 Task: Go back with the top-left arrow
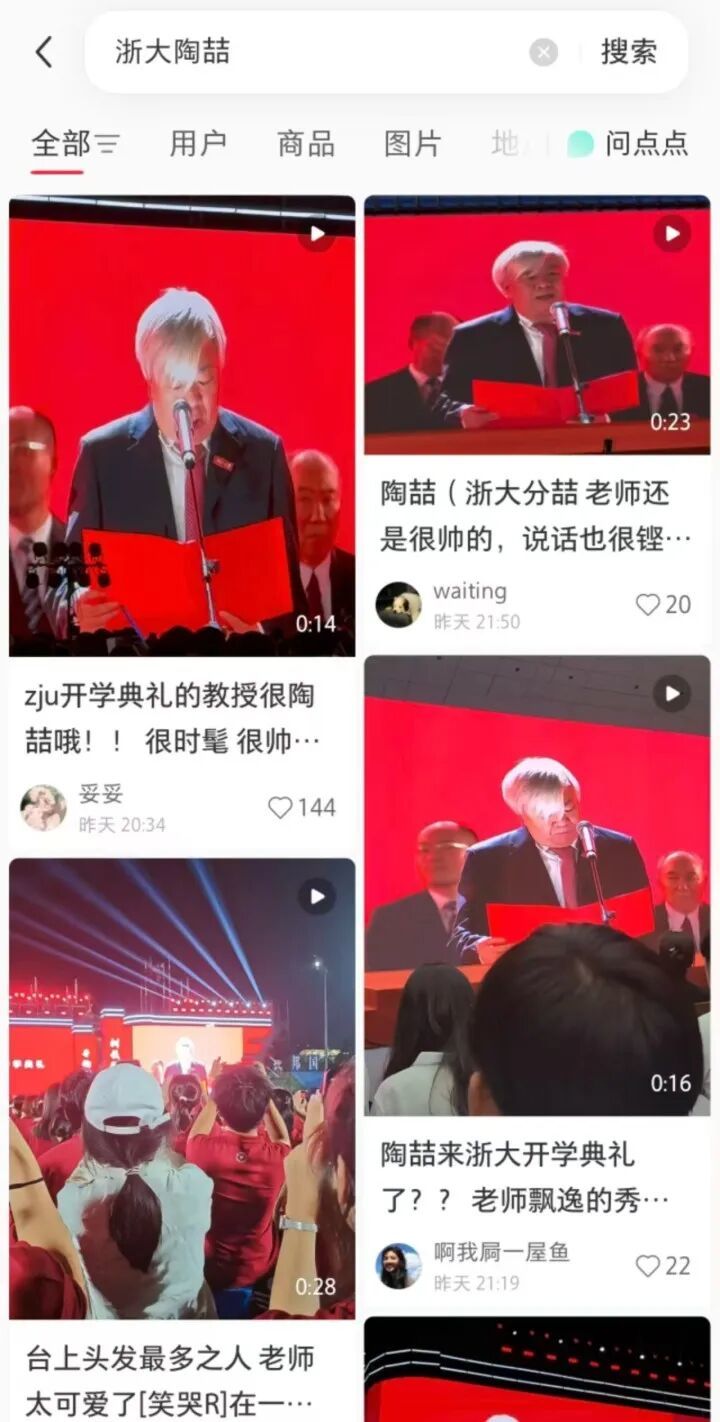pyautogui.click(x=44, y=52)
